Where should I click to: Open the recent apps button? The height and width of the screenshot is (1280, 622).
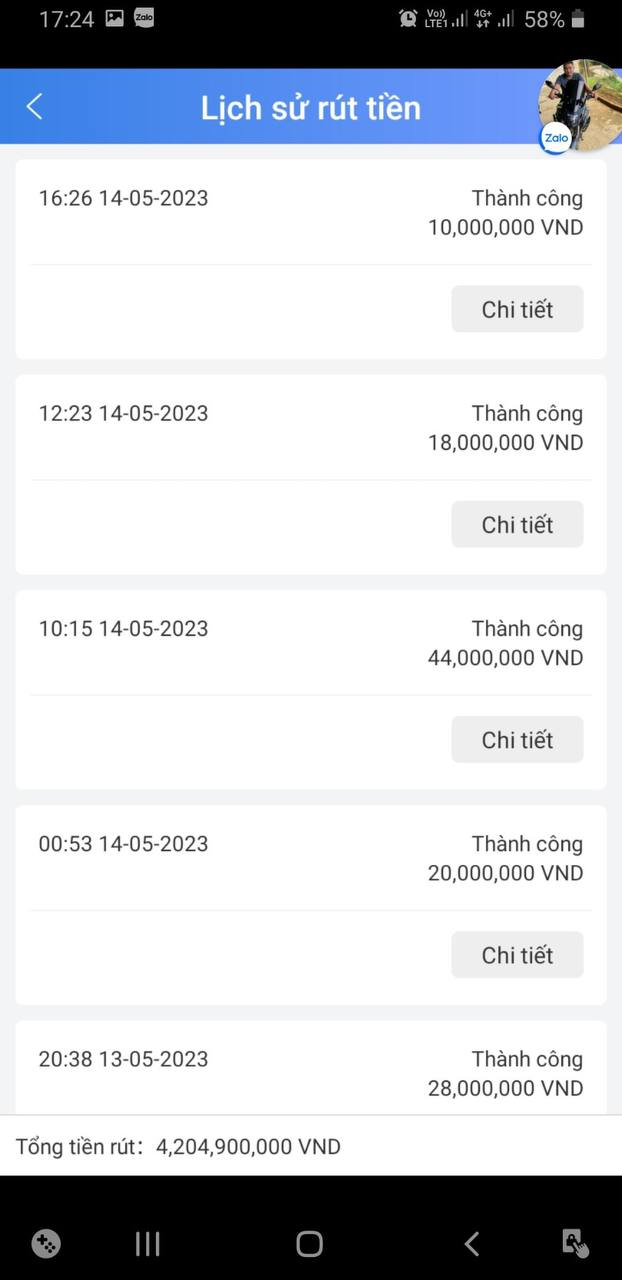(x=148, y=1243)
